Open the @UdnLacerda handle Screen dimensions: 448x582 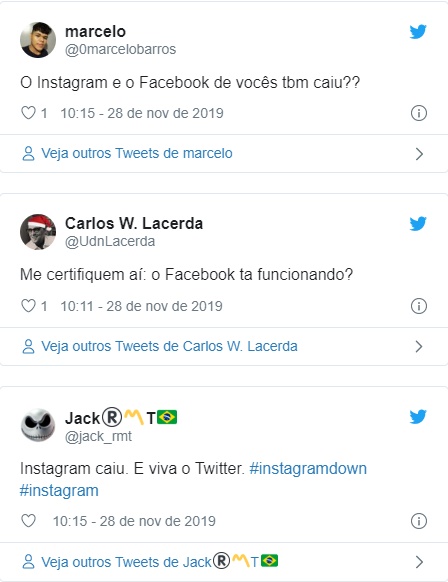(110, 241)
